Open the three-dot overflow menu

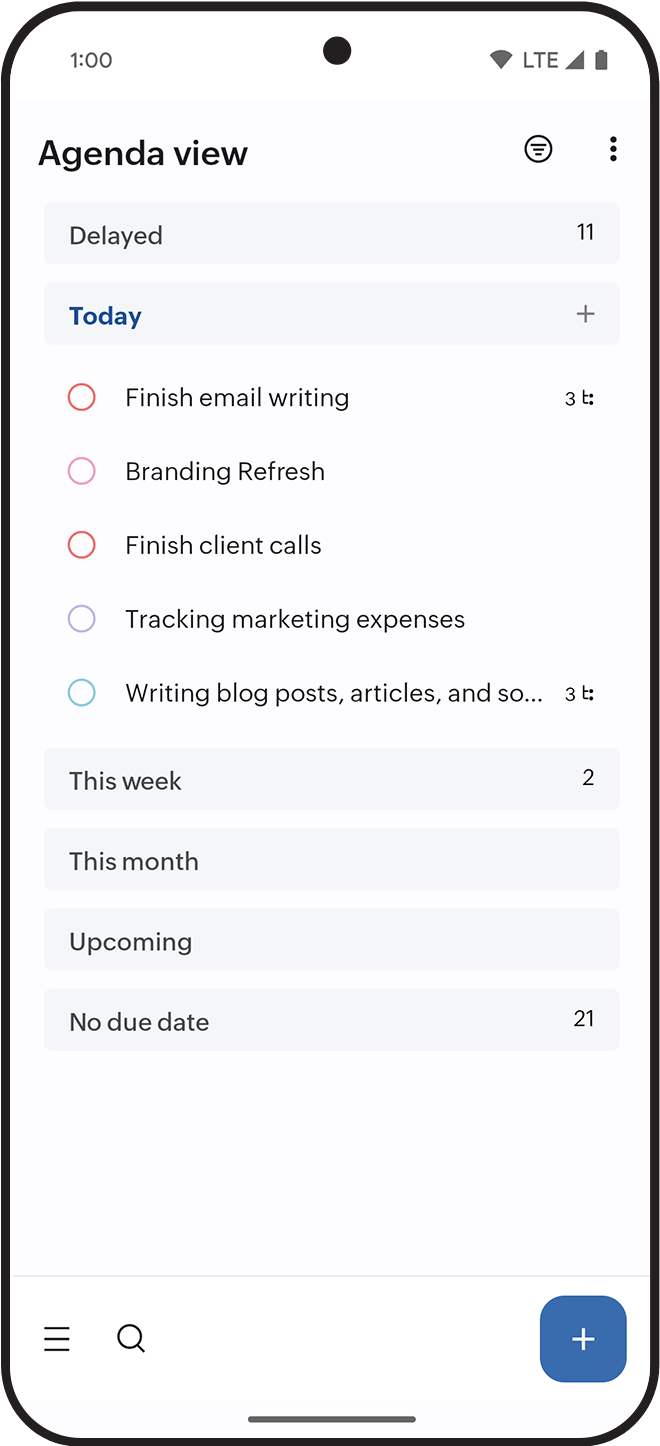click(613, 150)
